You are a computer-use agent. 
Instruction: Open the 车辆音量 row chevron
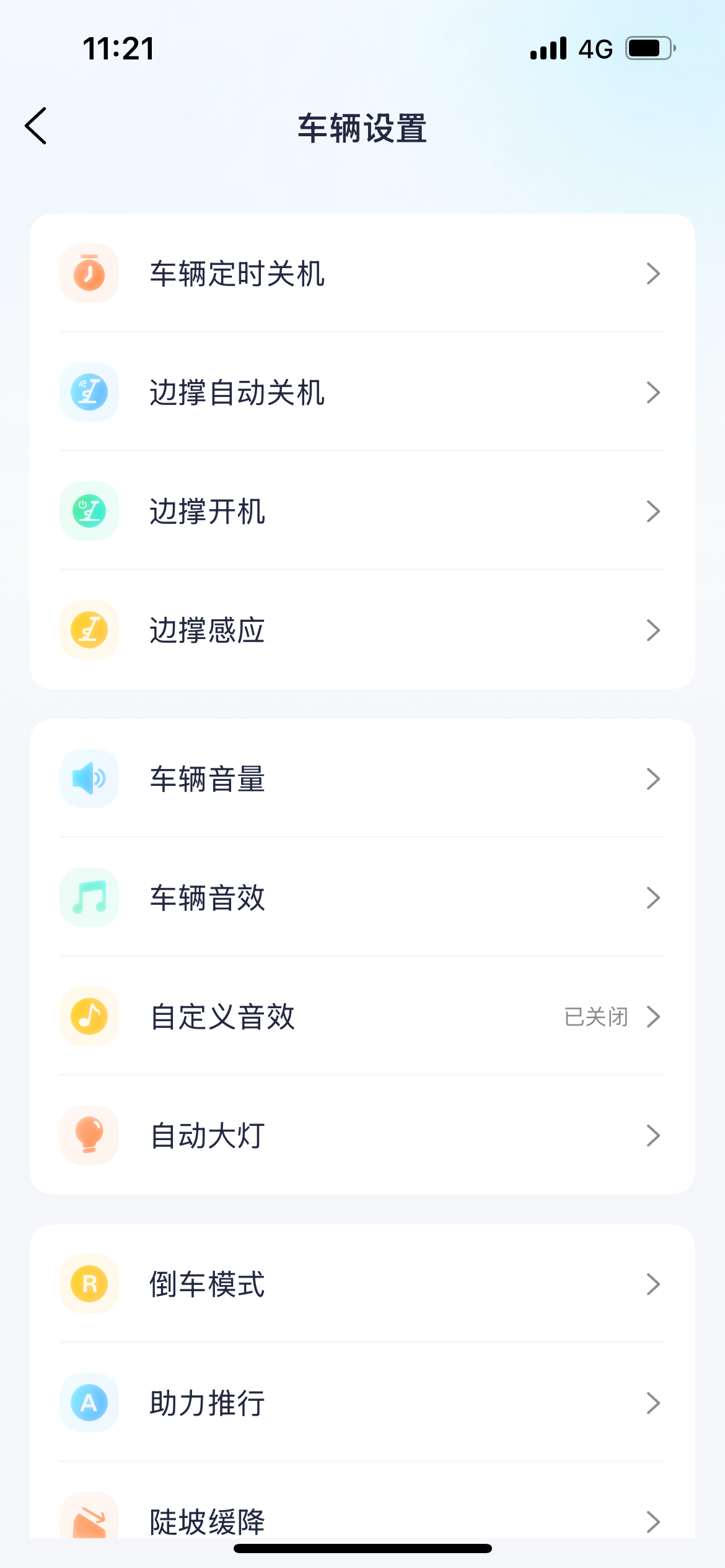653,778
